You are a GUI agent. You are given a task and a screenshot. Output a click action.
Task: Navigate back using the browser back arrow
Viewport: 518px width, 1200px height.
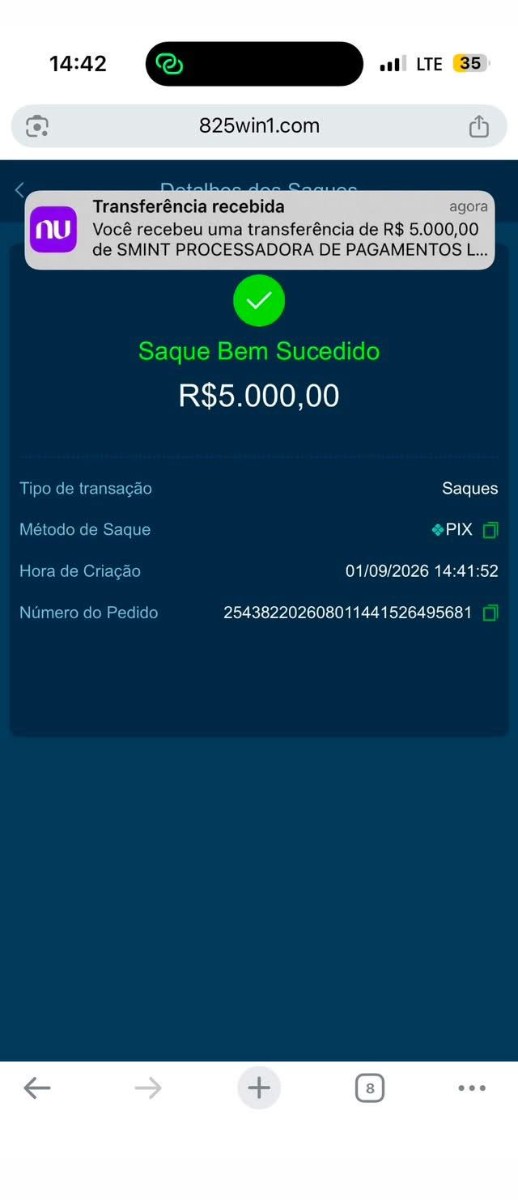click(x=37, y=1088)
